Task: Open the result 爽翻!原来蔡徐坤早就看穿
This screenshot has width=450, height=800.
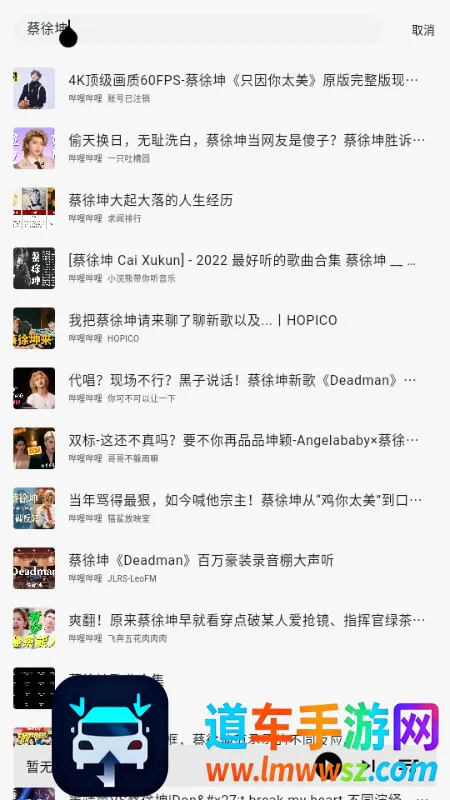Action: tap(225, 628)
